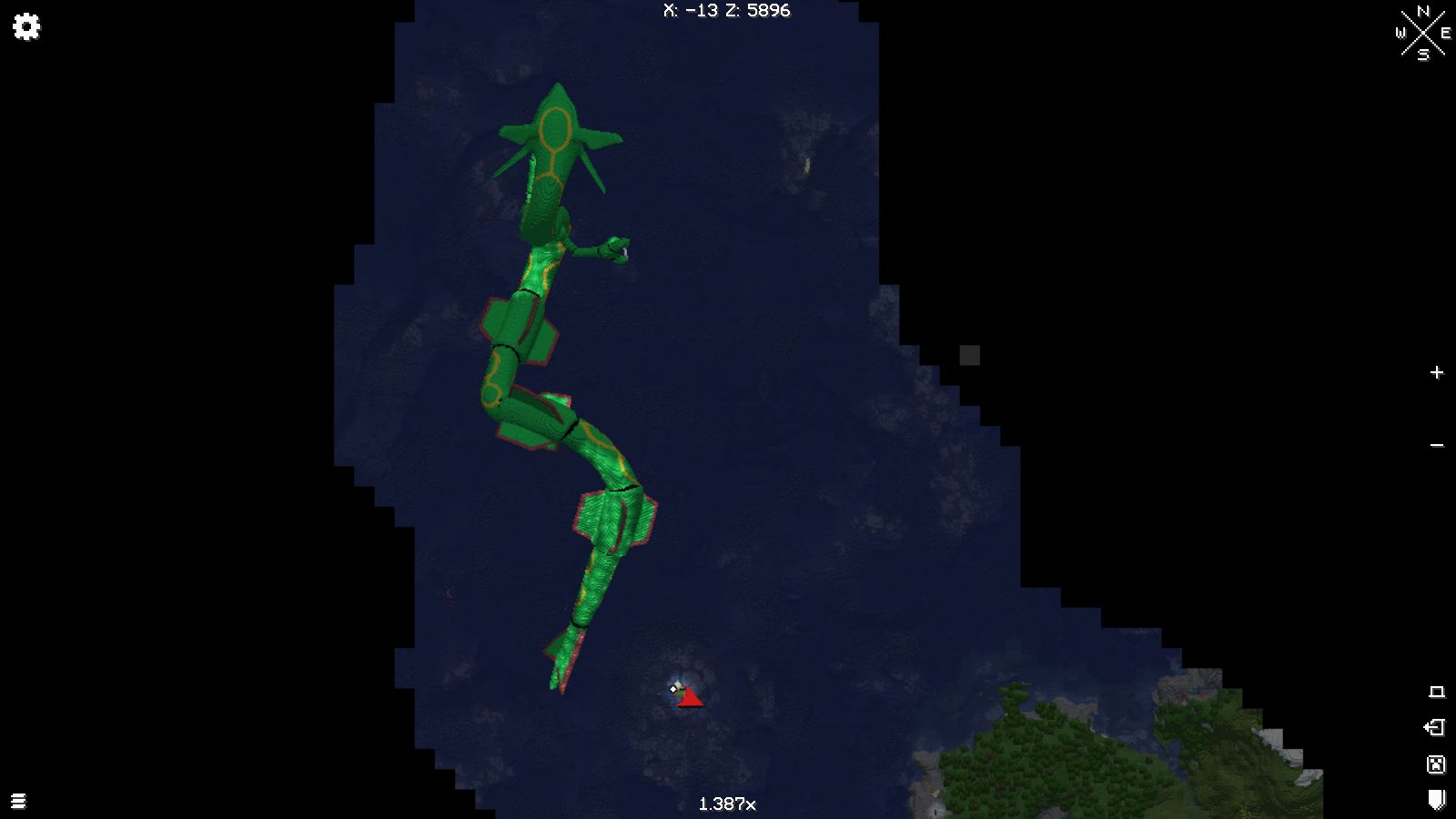Viewport: 1456px width, 819px height.
Task: Tap the creeper face icon
Action: tap(1436, 764)
